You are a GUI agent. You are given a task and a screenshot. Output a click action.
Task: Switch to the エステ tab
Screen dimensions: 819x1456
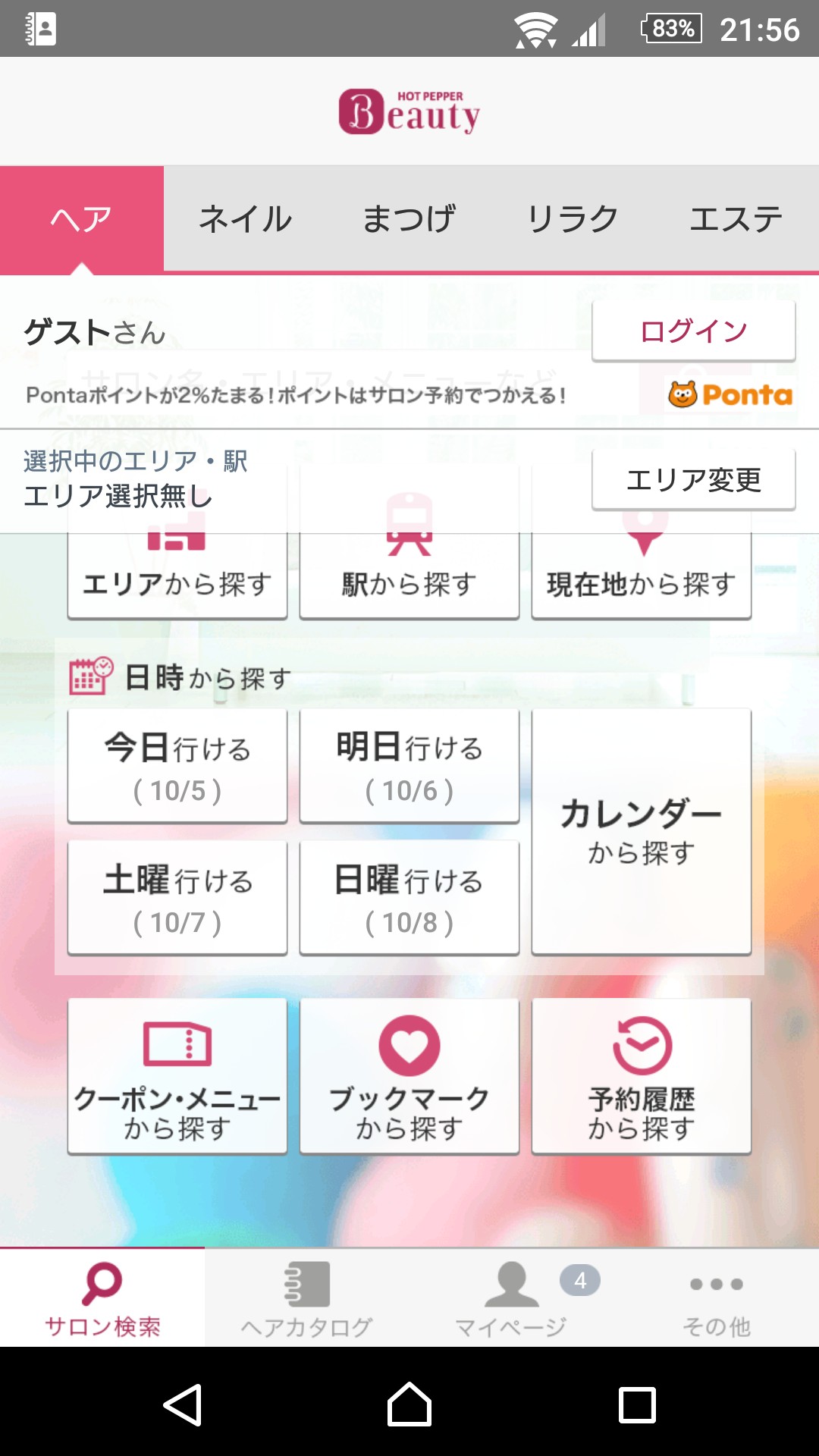(x=736, y=219)
